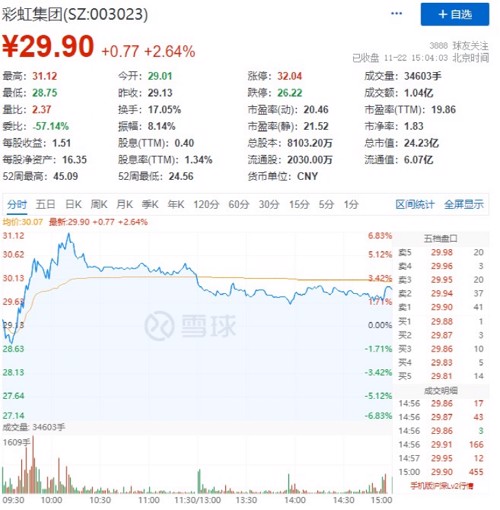Image resolution: width=500 pixels, height=510 pixels.
Task: Add stock with the 自选 button
Action: coord(455,14)
